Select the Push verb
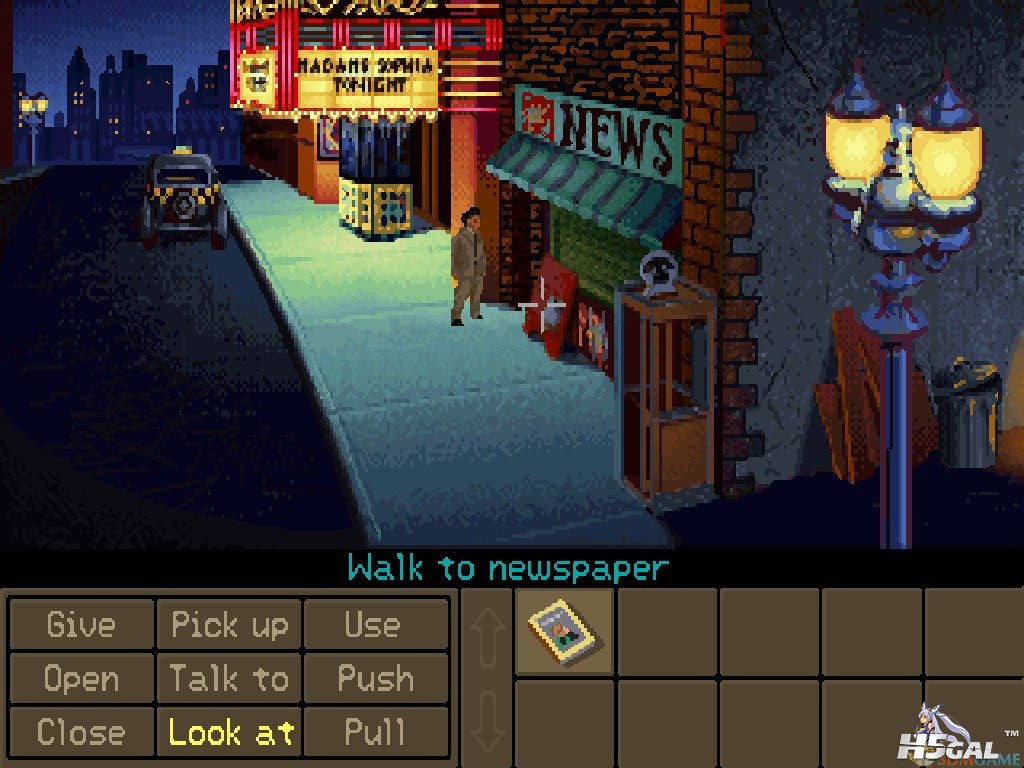Screen dimensions: 1024x768 pyautogui.click(x=375, y=679)
